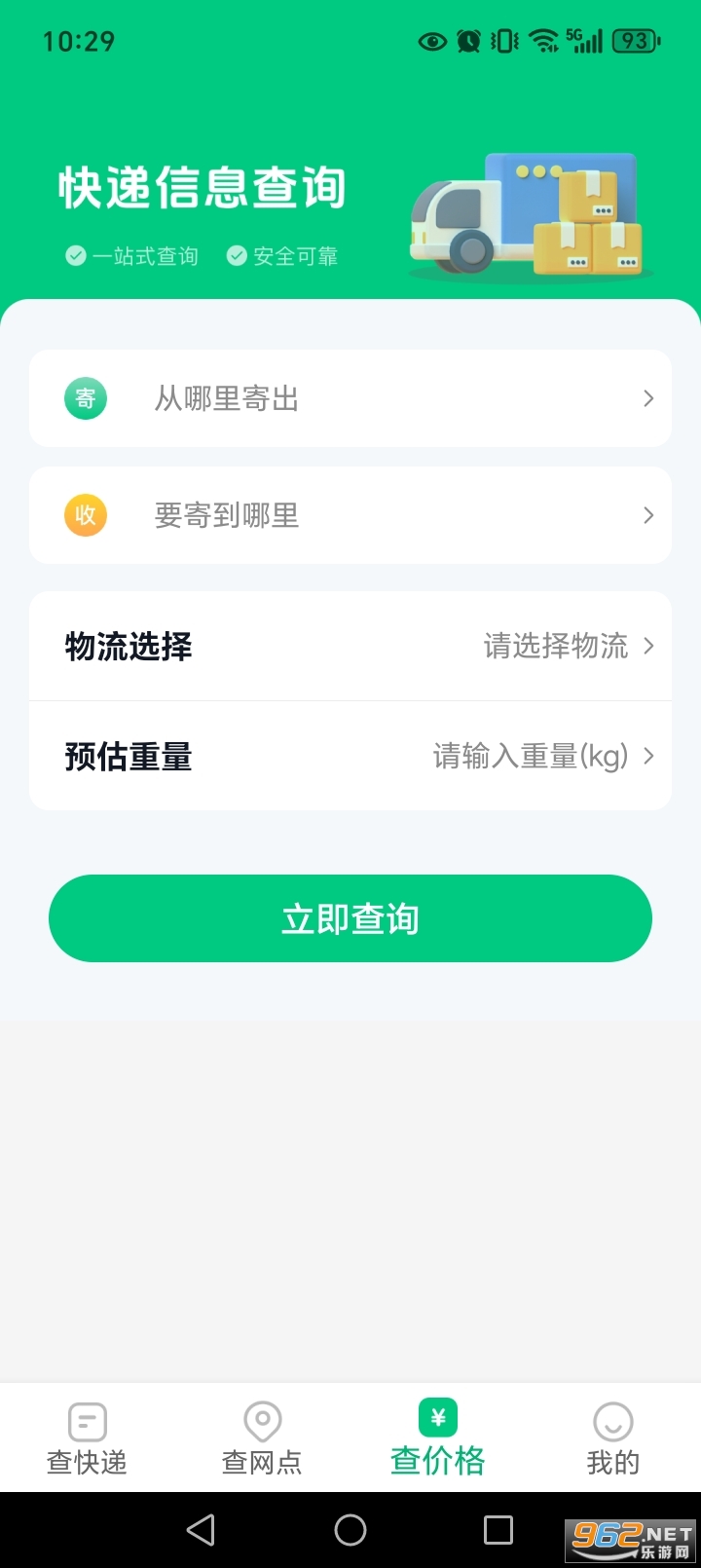Screen dimensions: 701x1568
Task: Expand the 要寄到哪里 destination chevron
Action: [647, 515]
